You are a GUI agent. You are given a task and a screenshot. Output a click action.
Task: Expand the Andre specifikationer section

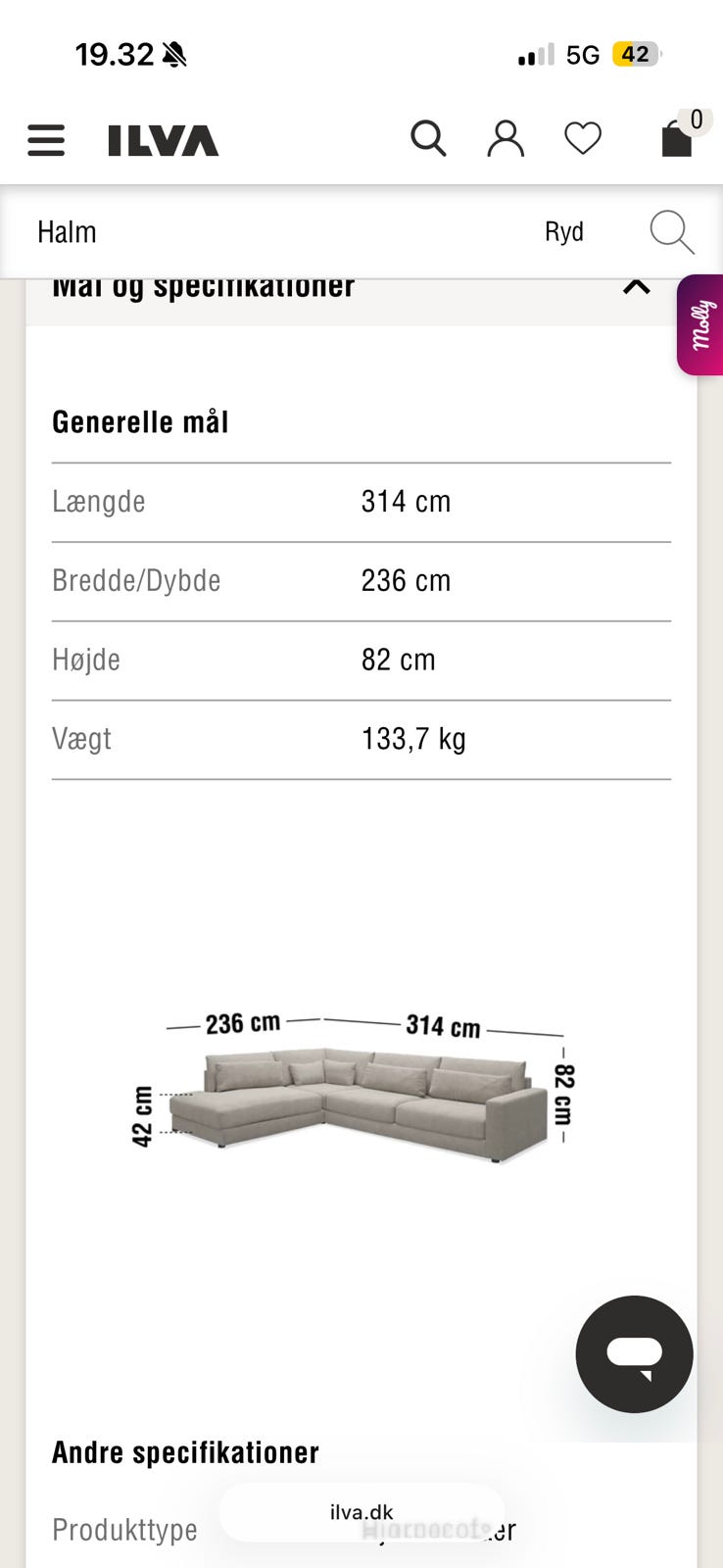click(x=185, y=1451)
